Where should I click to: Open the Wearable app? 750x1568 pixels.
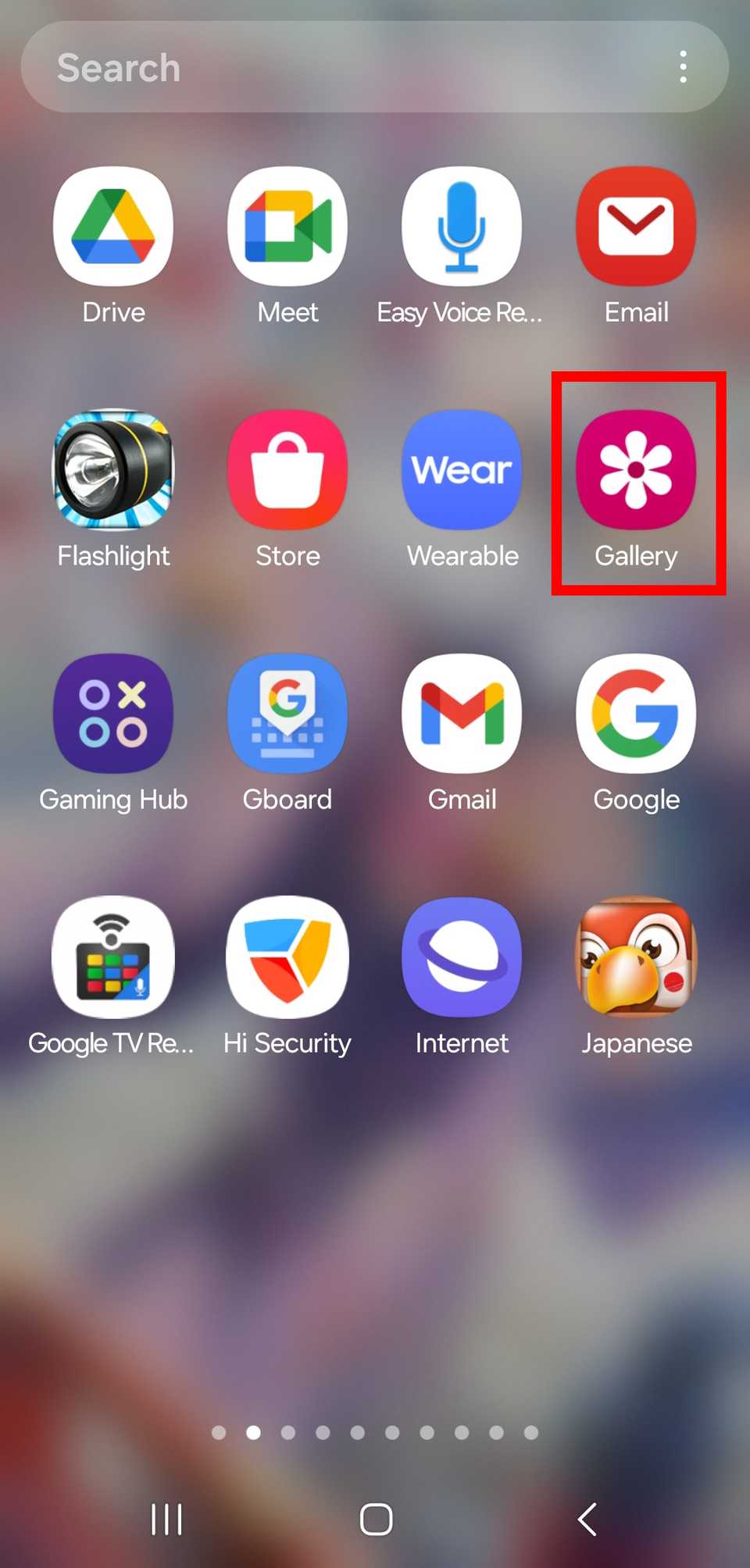coord(462,471)
